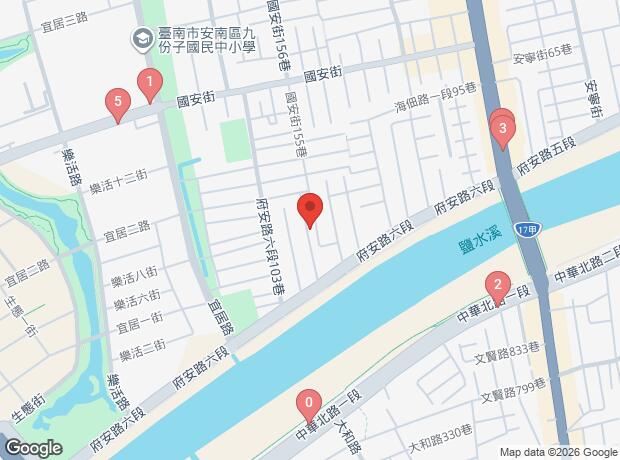Select map marker number 1
This screenshot has height=460, width=620.
[149, 85]
